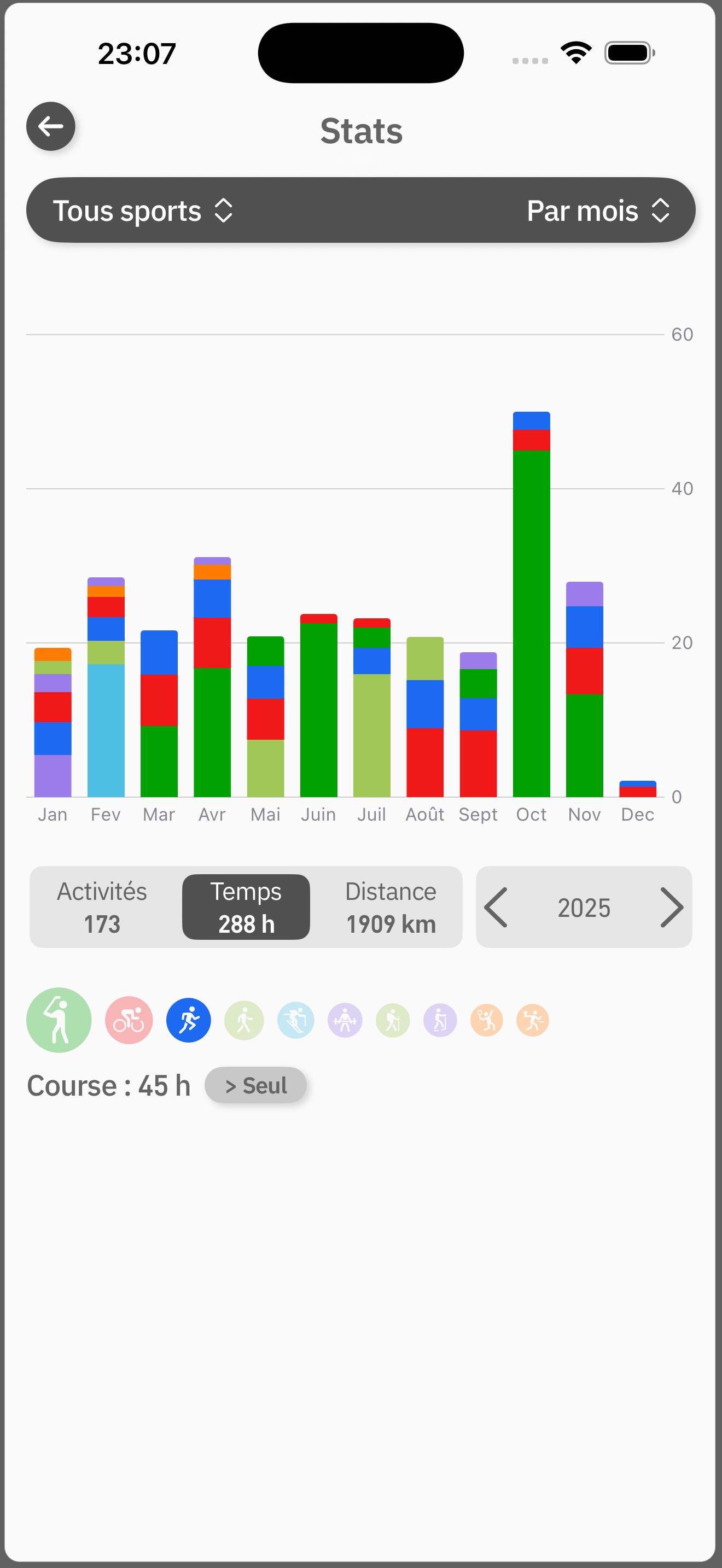Switch to the Distance metric

tap(391, 907)
